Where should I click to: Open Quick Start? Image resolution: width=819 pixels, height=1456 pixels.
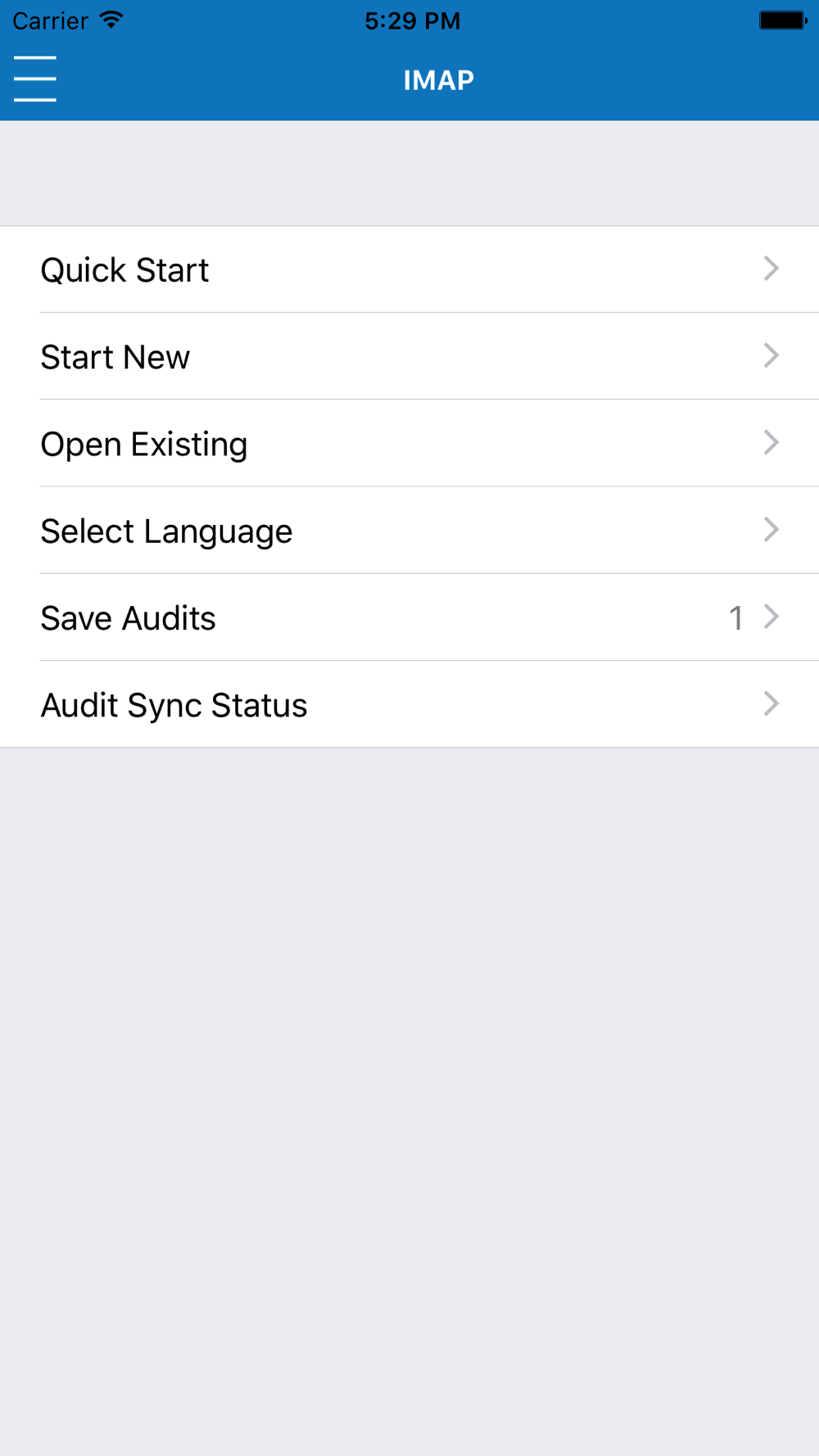tap(409, 269)
